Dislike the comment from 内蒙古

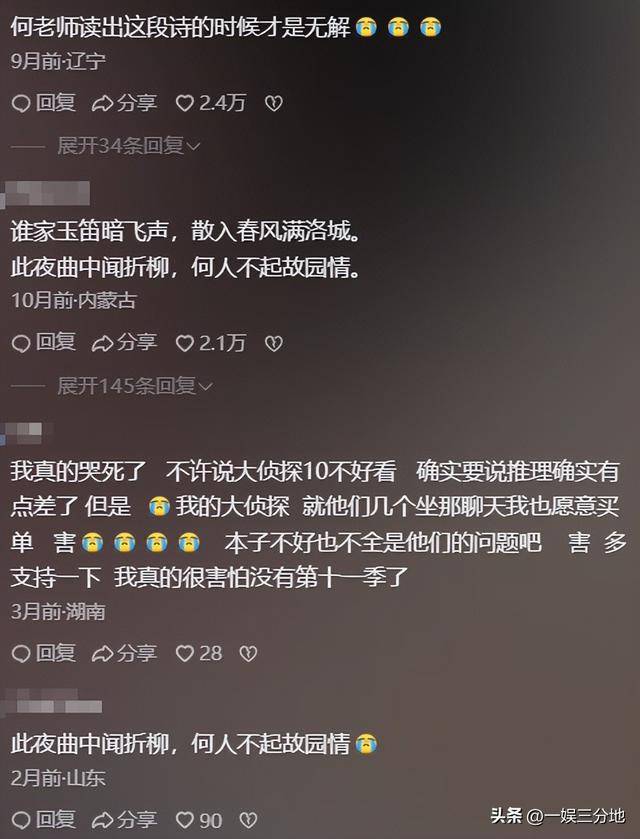coord(273,343)
